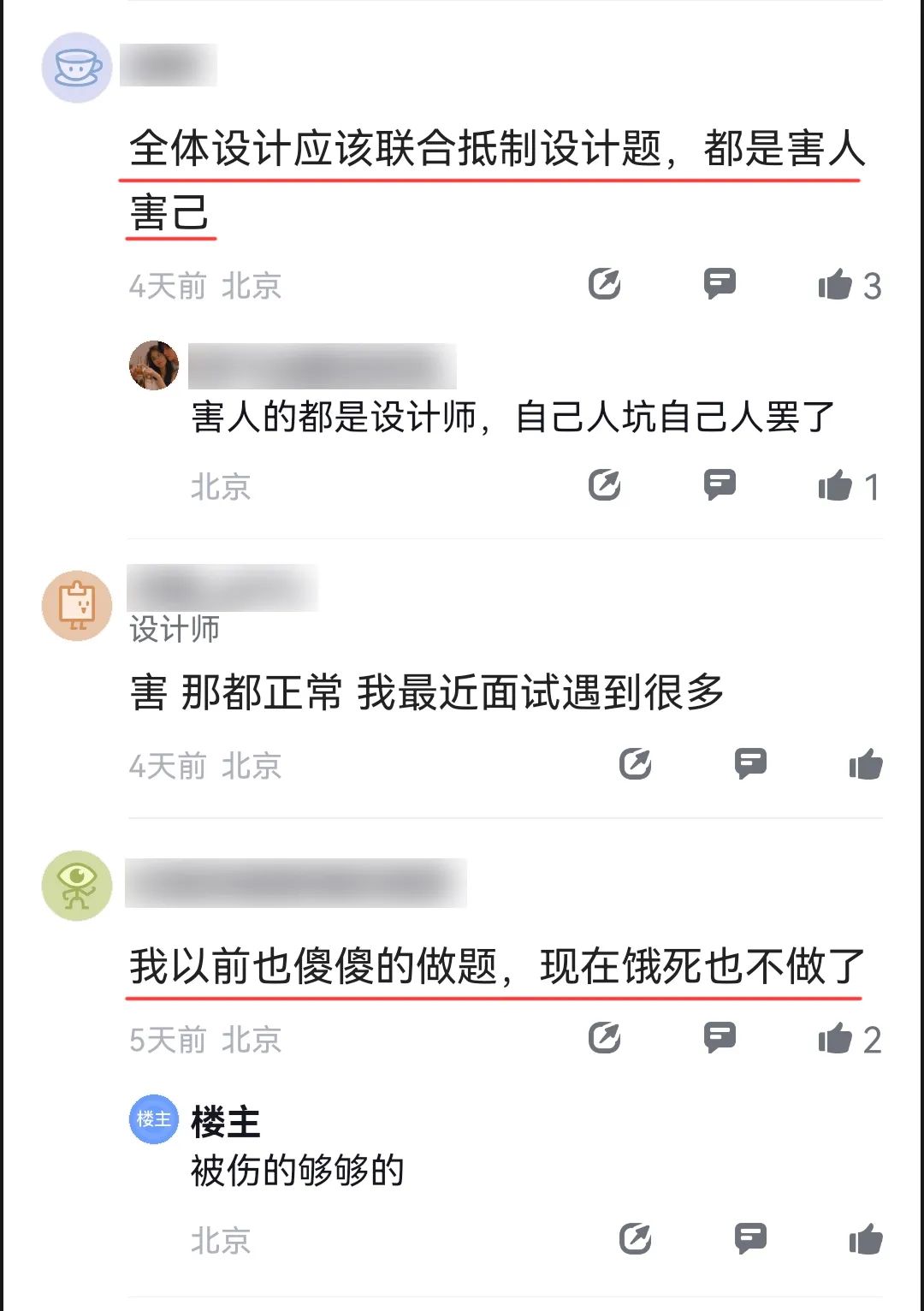Viewport: 924px width, 1311px height.
Task: Reply to the comment '害 那都正常'
Action: [x=750, y=763]
